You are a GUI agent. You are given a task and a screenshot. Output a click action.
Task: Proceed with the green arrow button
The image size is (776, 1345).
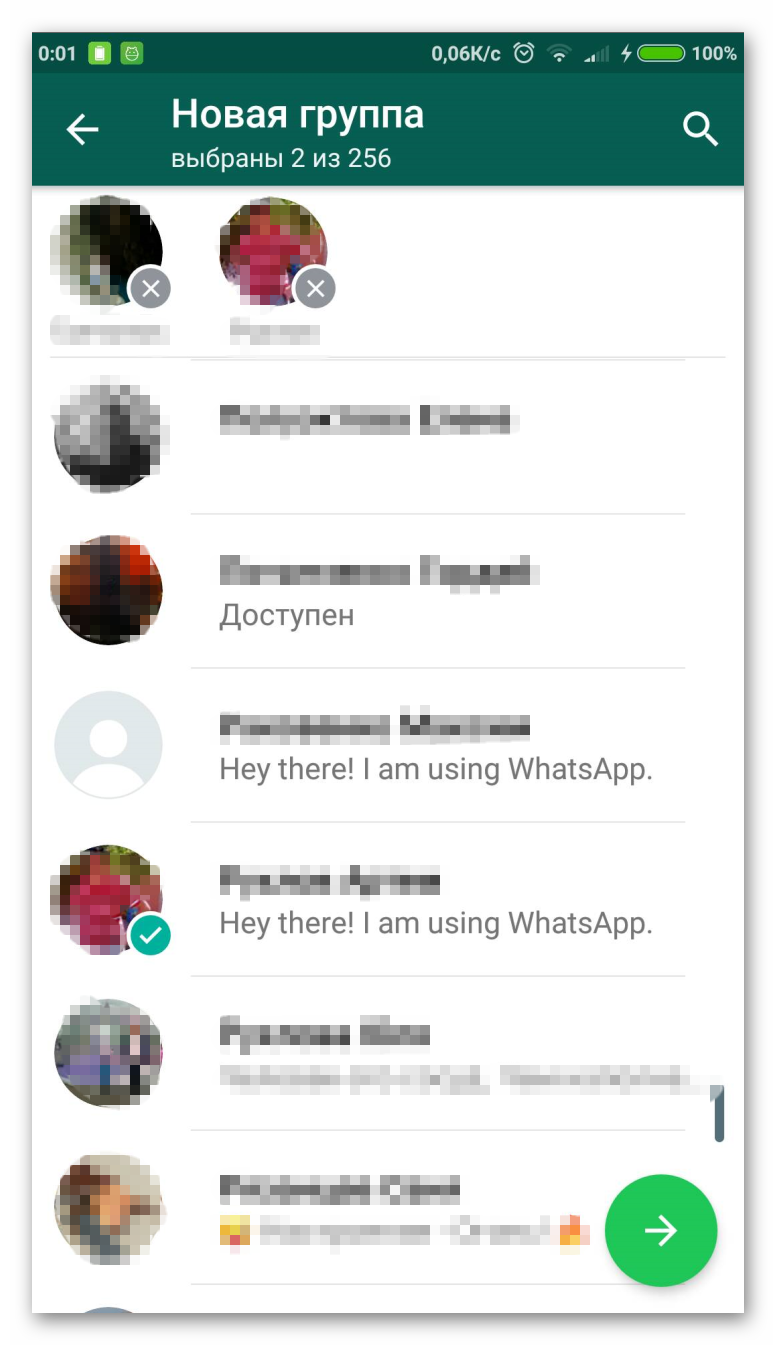pos(661,1230)
